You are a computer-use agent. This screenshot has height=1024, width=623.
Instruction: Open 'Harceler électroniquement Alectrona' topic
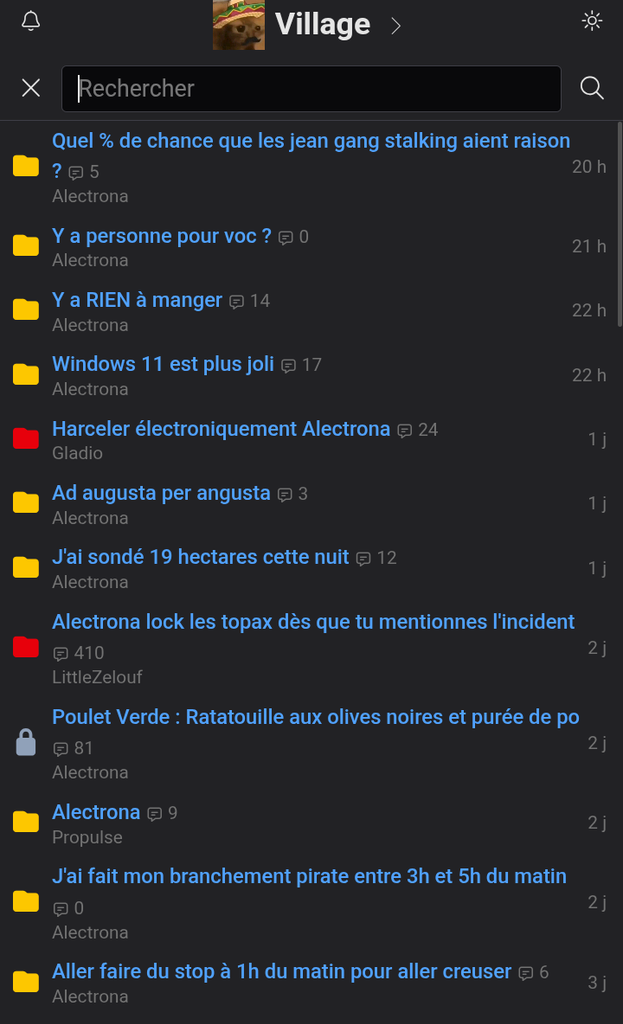click(221, 428)
